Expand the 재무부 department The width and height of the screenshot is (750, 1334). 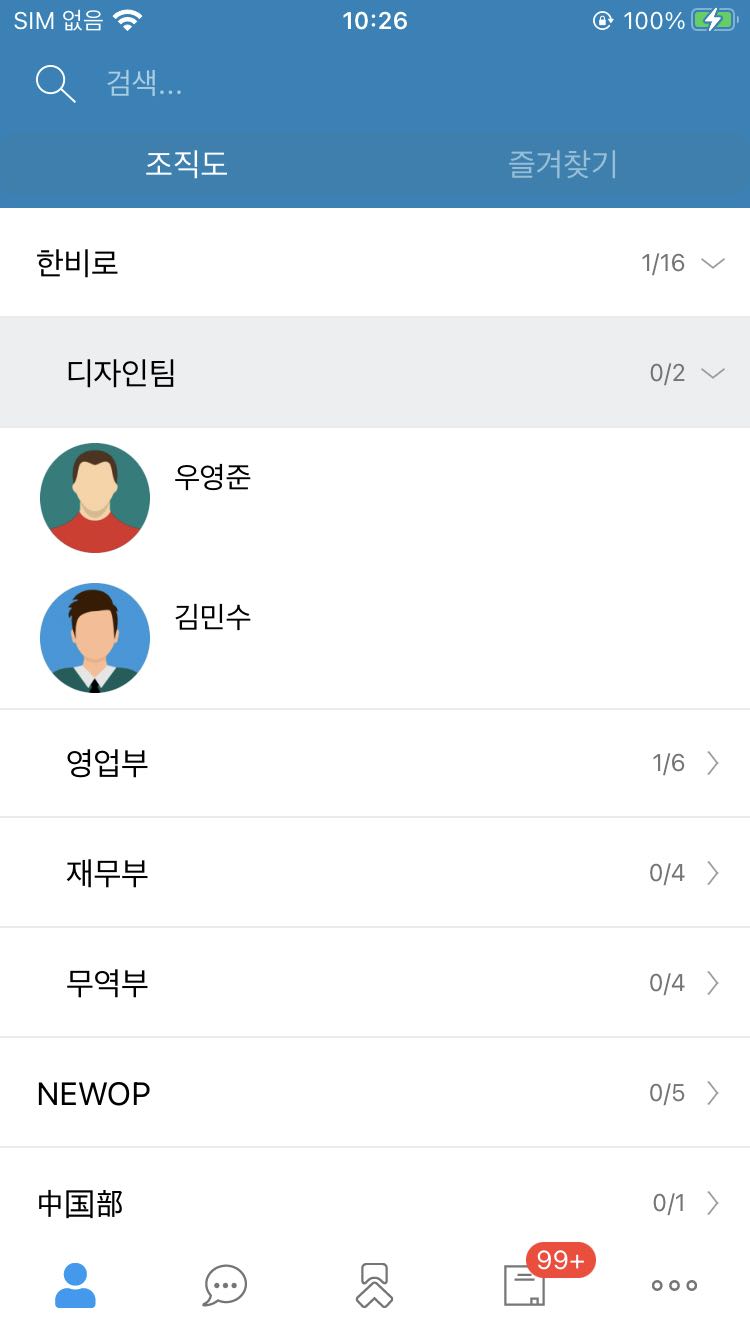[375, 873]
